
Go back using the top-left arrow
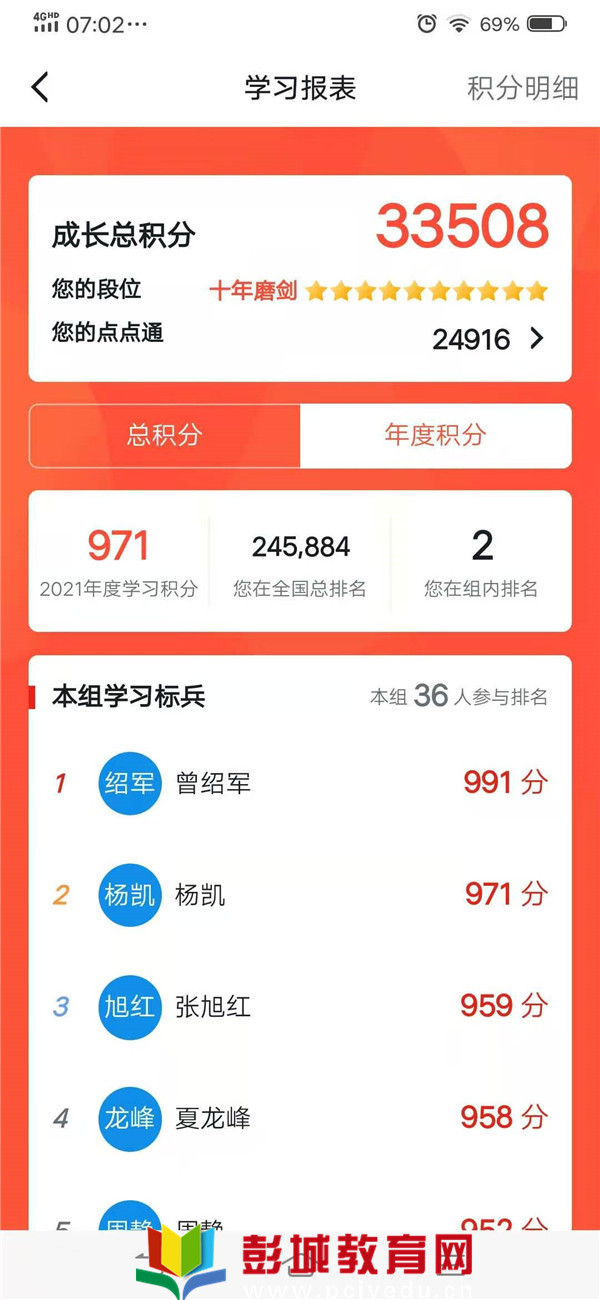click(x=40, y=88)
